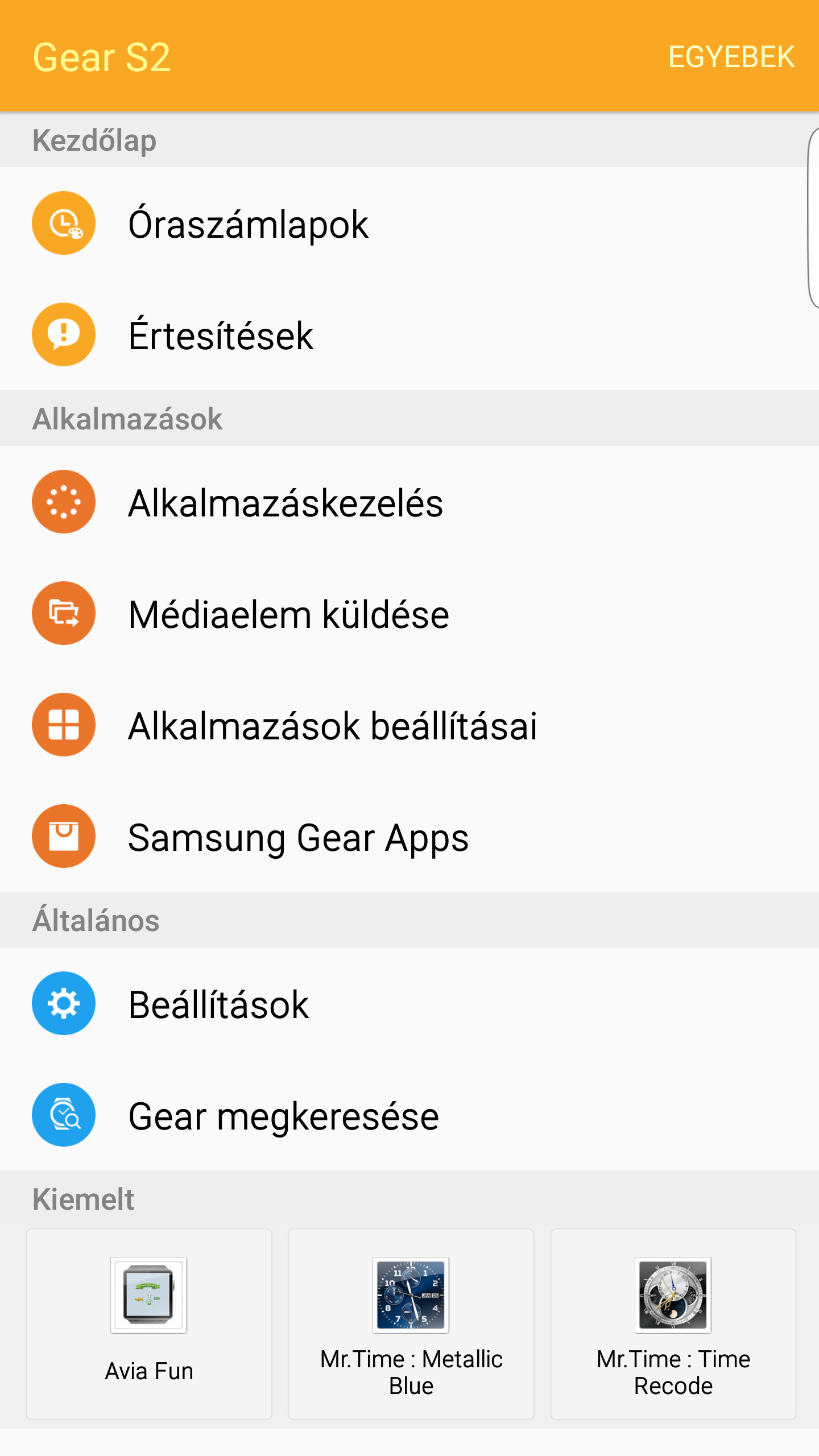Launch Samsung Gear Apps store
Screen dimensions: 819x1456
(409, 836)
